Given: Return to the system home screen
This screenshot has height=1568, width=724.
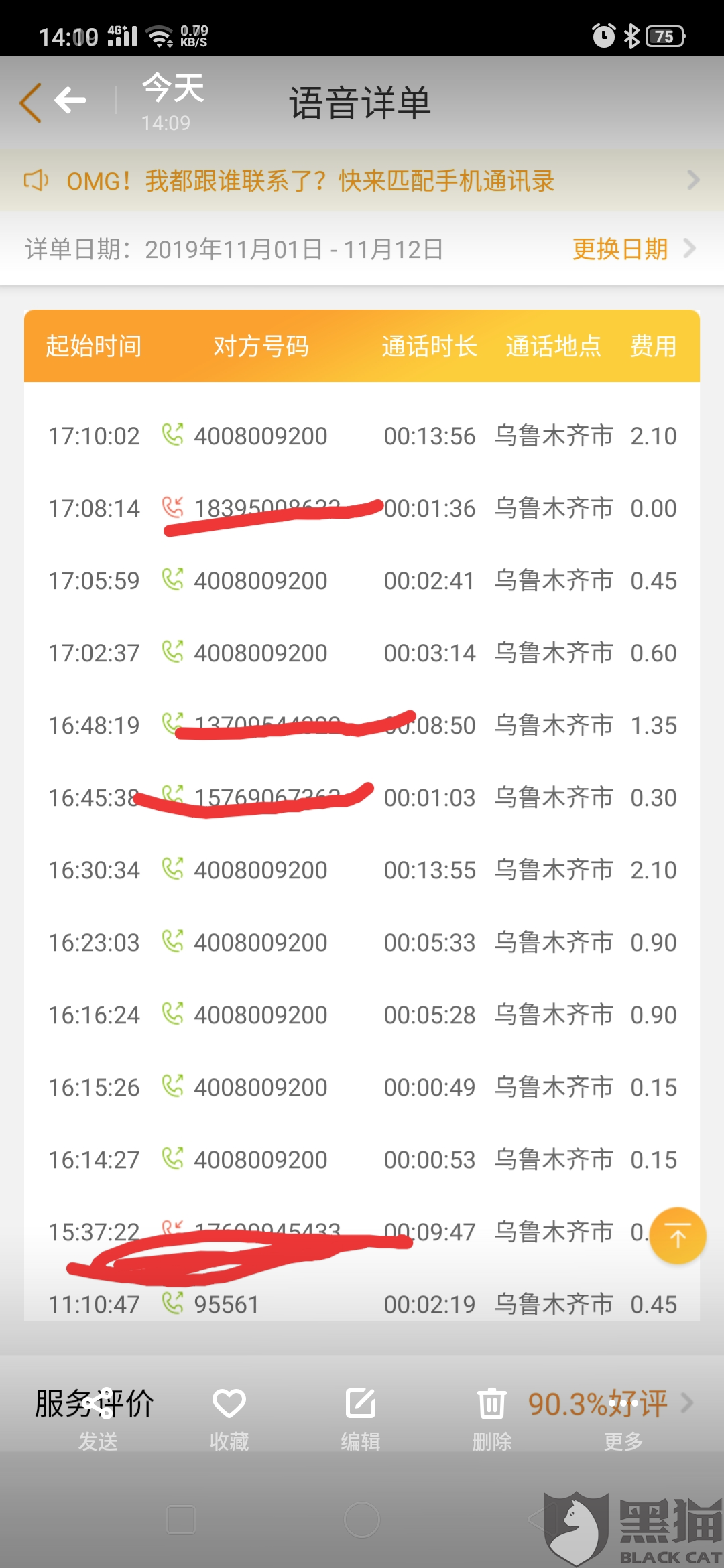Looking at the screenshot, I should (362, 1520).
